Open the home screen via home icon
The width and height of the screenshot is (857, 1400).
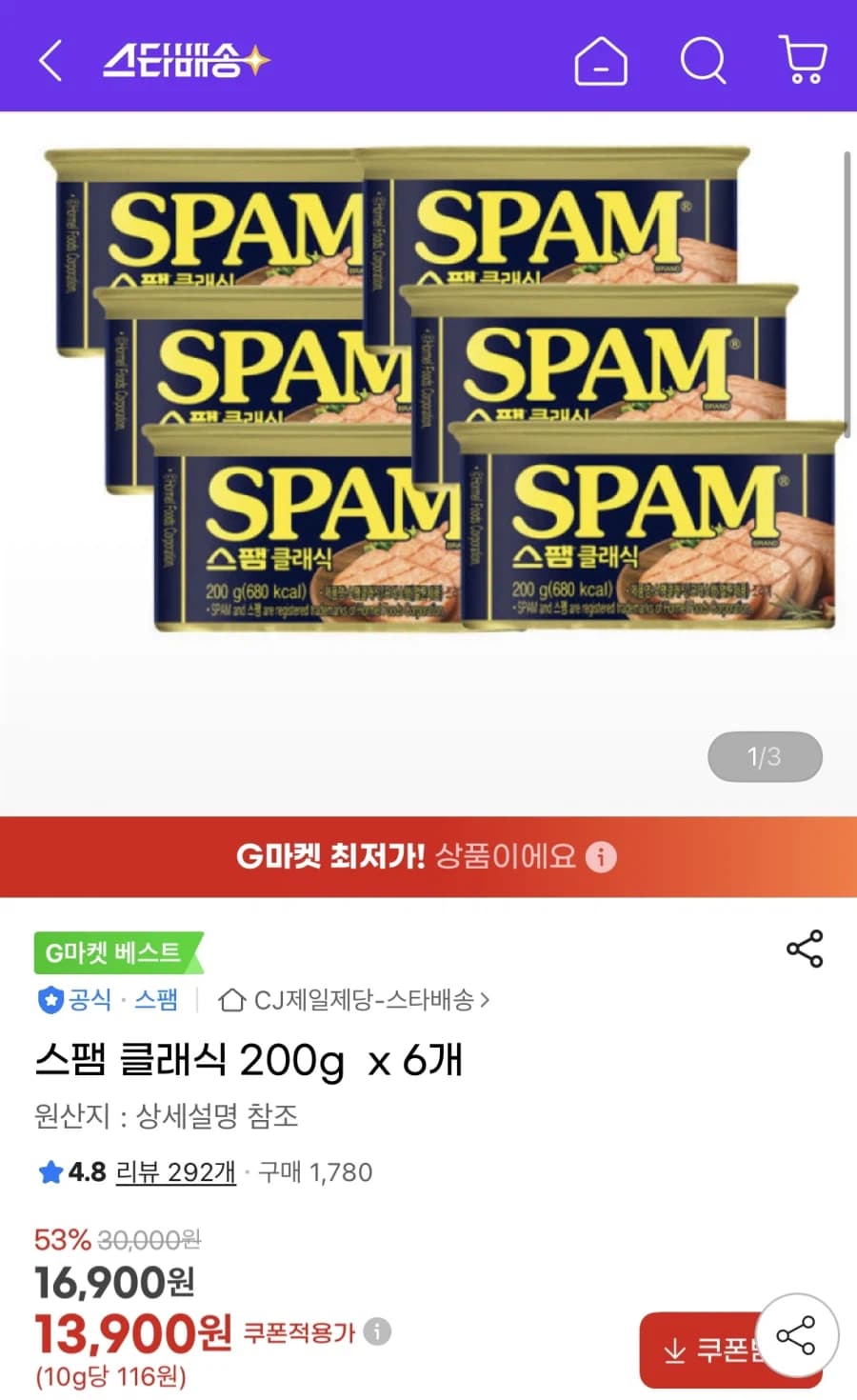click(600, 62)
